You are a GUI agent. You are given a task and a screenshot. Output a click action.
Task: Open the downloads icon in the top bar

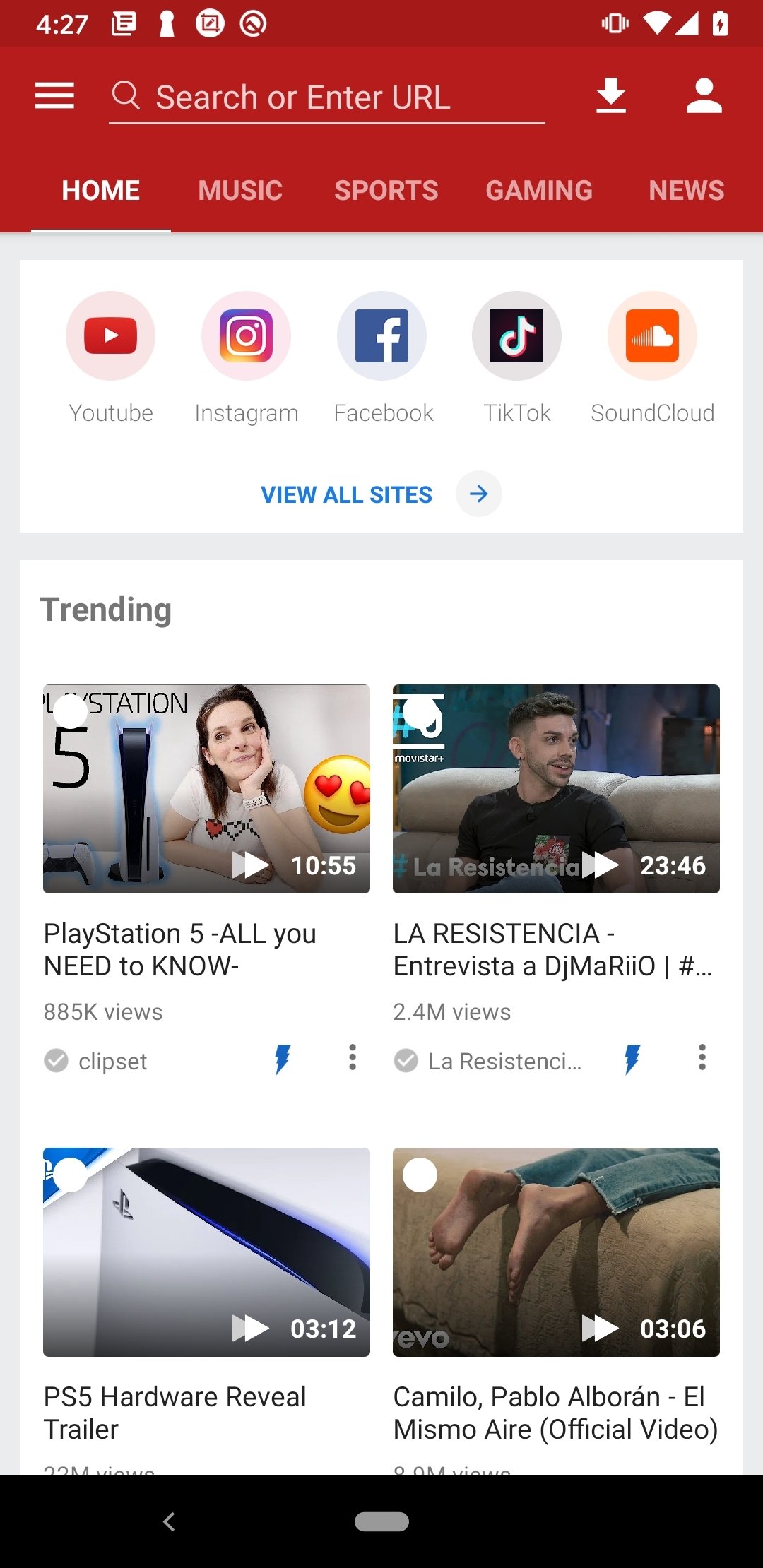coord(612,95)
